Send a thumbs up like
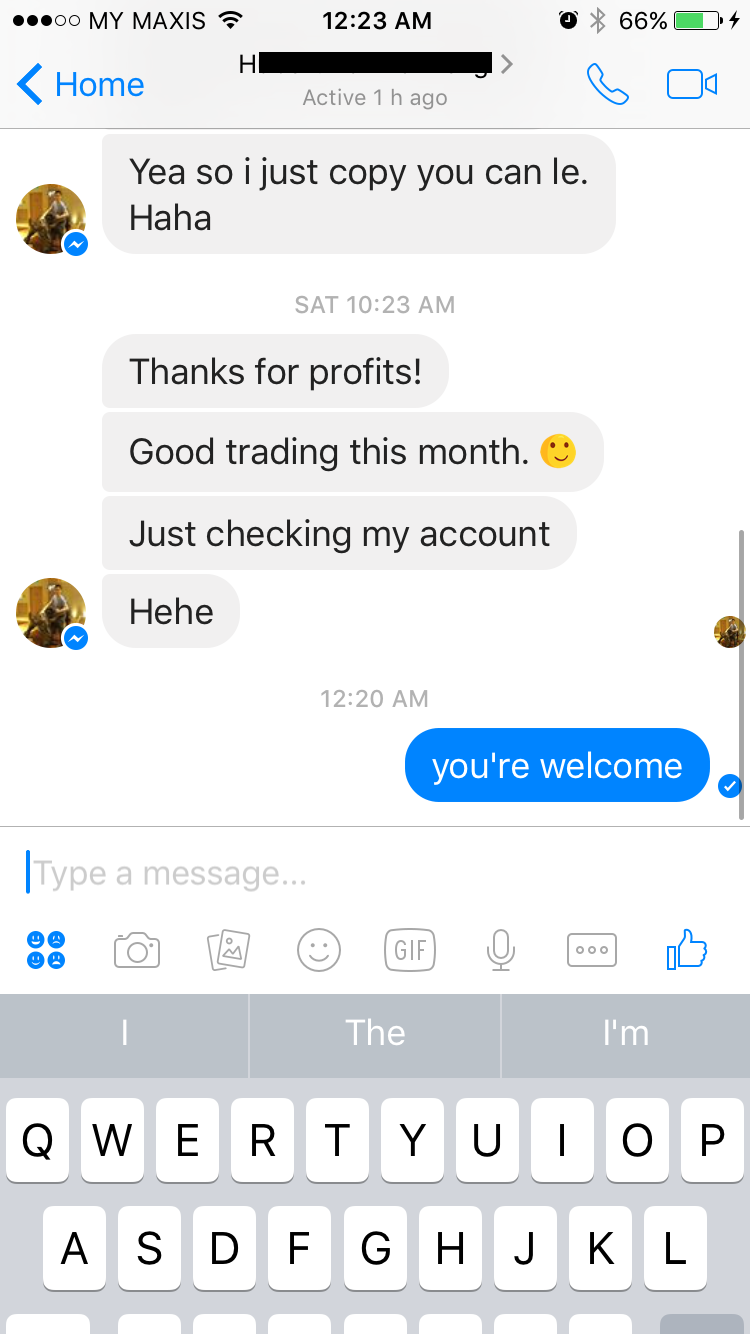 (x=687, y=949)
